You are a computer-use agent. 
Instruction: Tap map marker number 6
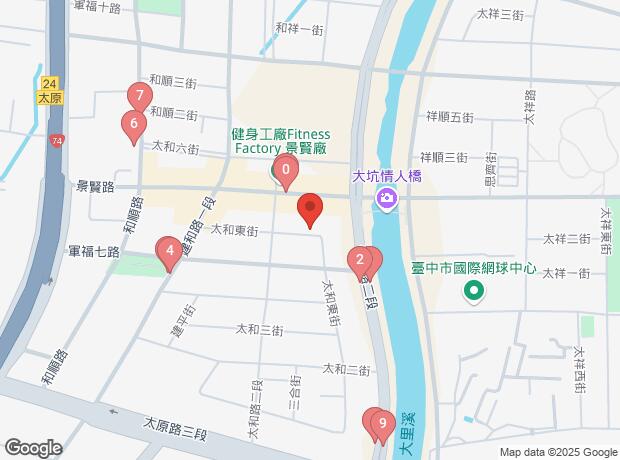tap(130, 125)
